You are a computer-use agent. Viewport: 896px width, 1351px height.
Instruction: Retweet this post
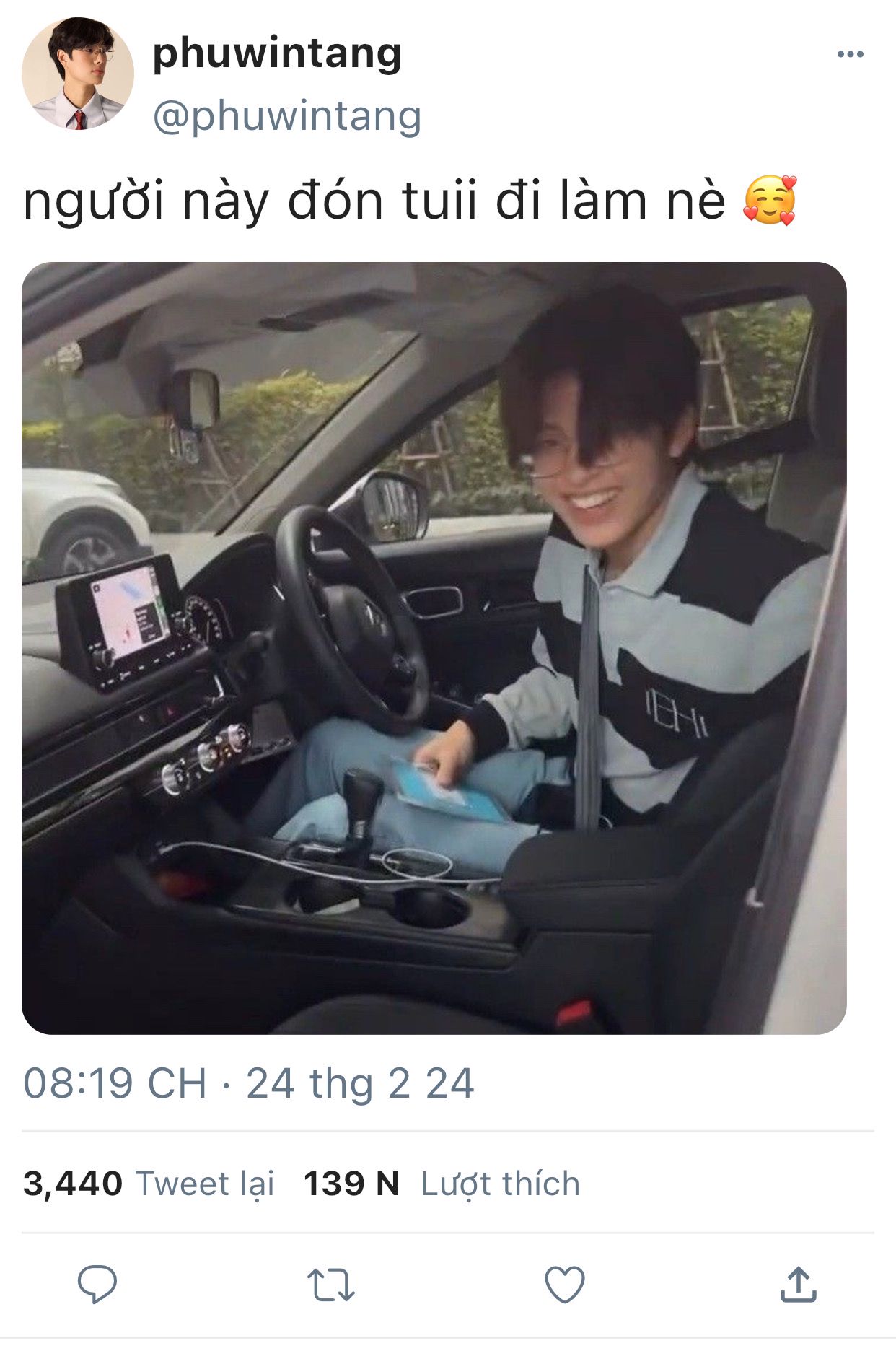pyautogui.click(x=330, y=1285)
